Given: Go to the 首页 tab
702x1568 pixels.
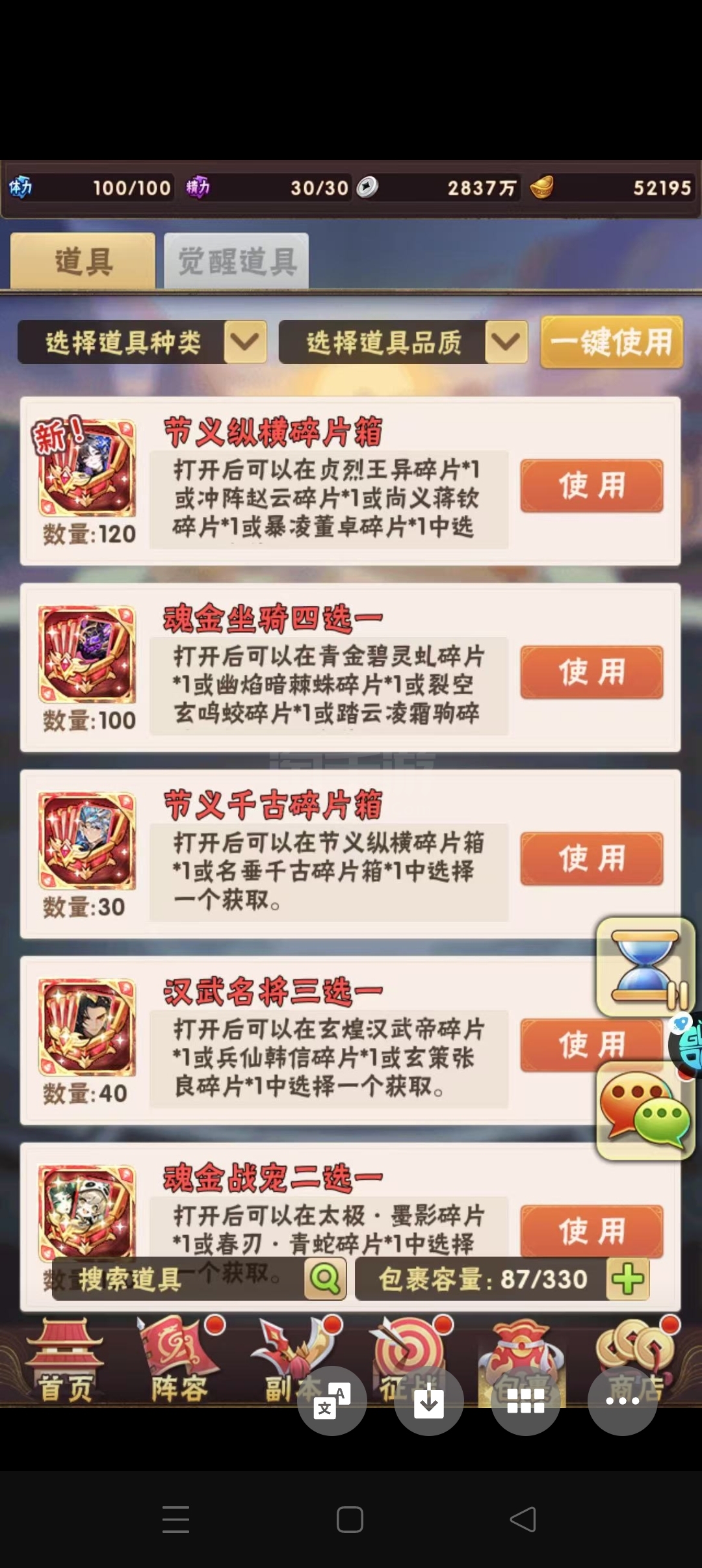Looking at the screenshot, I should click(65, 1360).
